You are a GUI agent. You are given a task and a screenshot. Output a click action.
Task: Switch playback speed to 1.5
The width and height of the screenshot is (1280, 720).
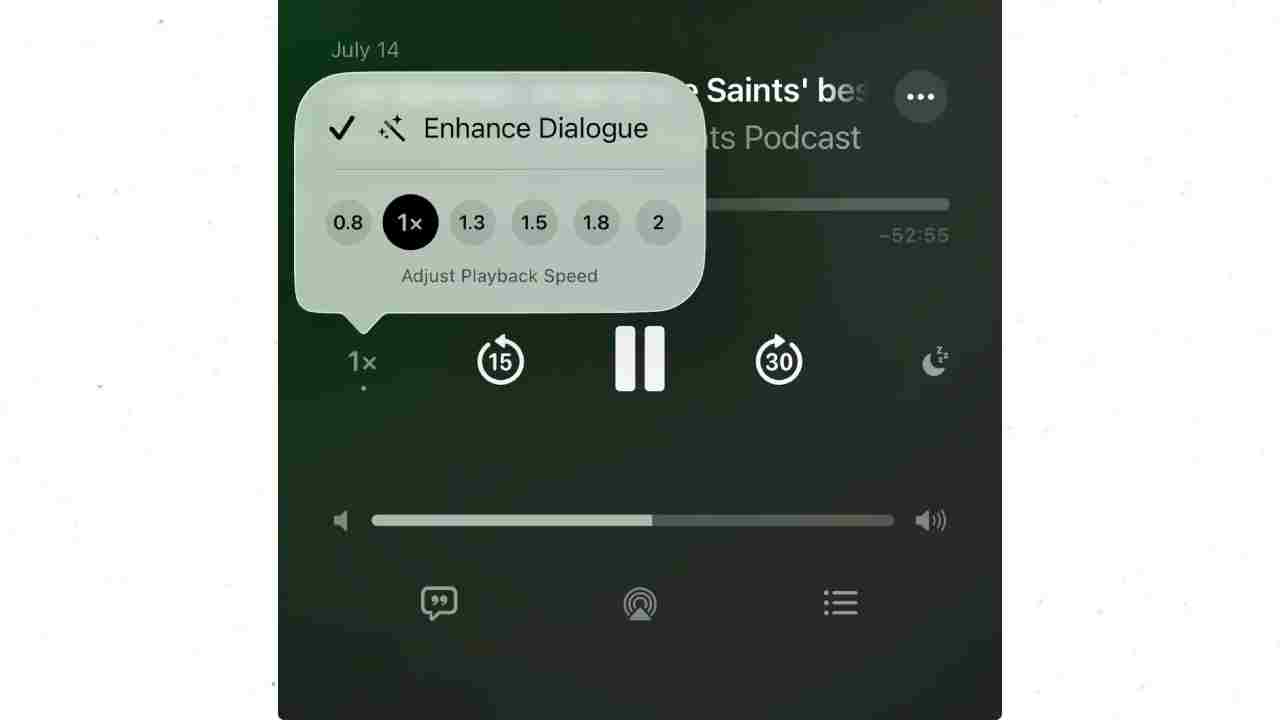(x=534, y=222)
